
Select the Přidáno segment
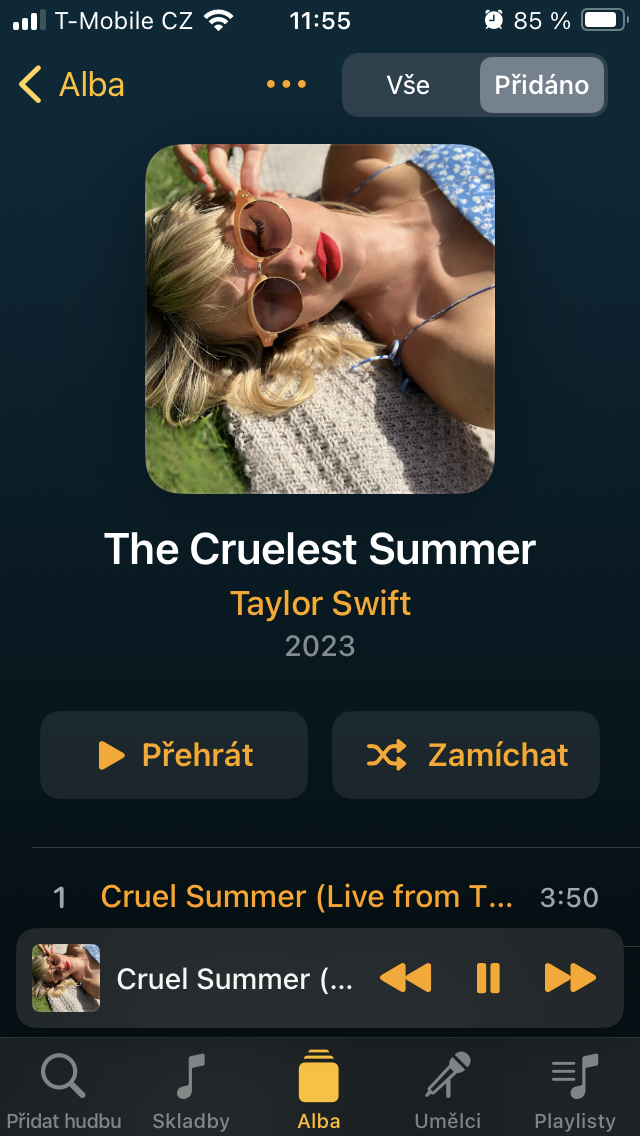[542, 85]
